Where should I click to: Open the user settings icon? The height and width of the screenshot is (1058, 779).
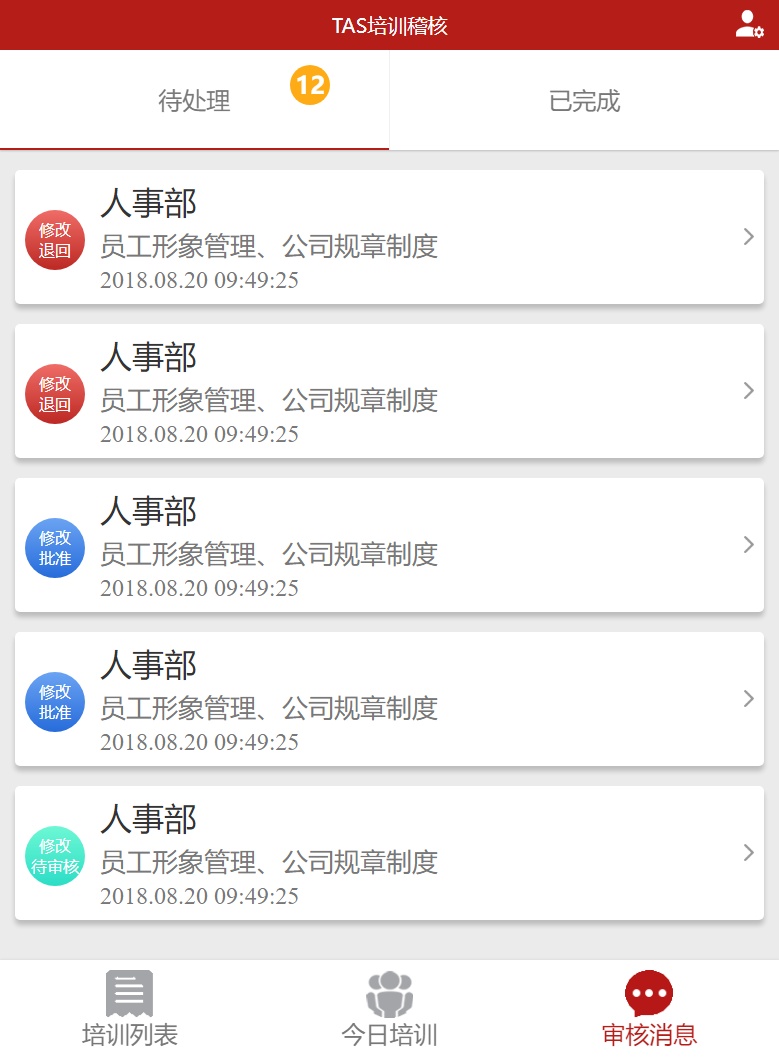pos(749,25)
